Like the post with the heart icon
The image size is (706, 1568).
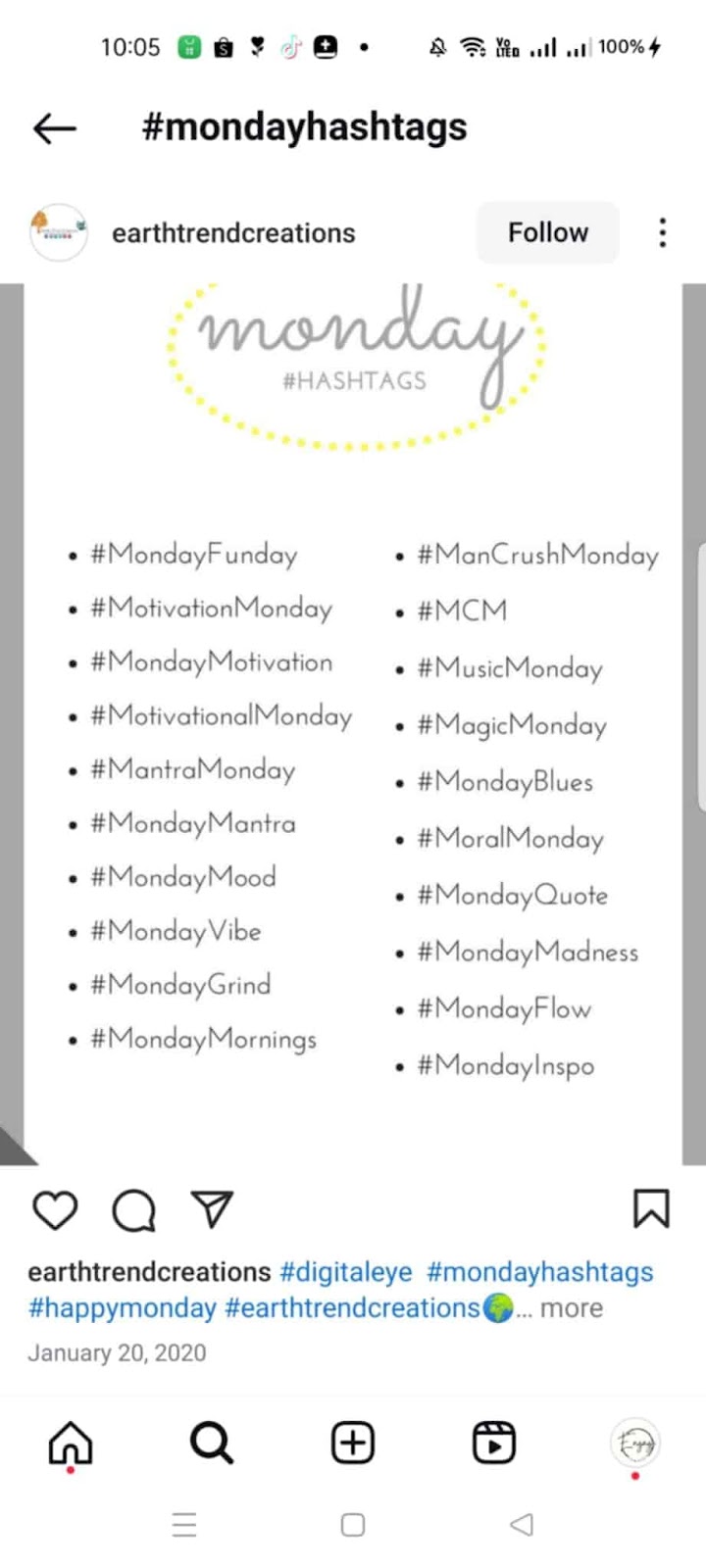click(55, 1209)
